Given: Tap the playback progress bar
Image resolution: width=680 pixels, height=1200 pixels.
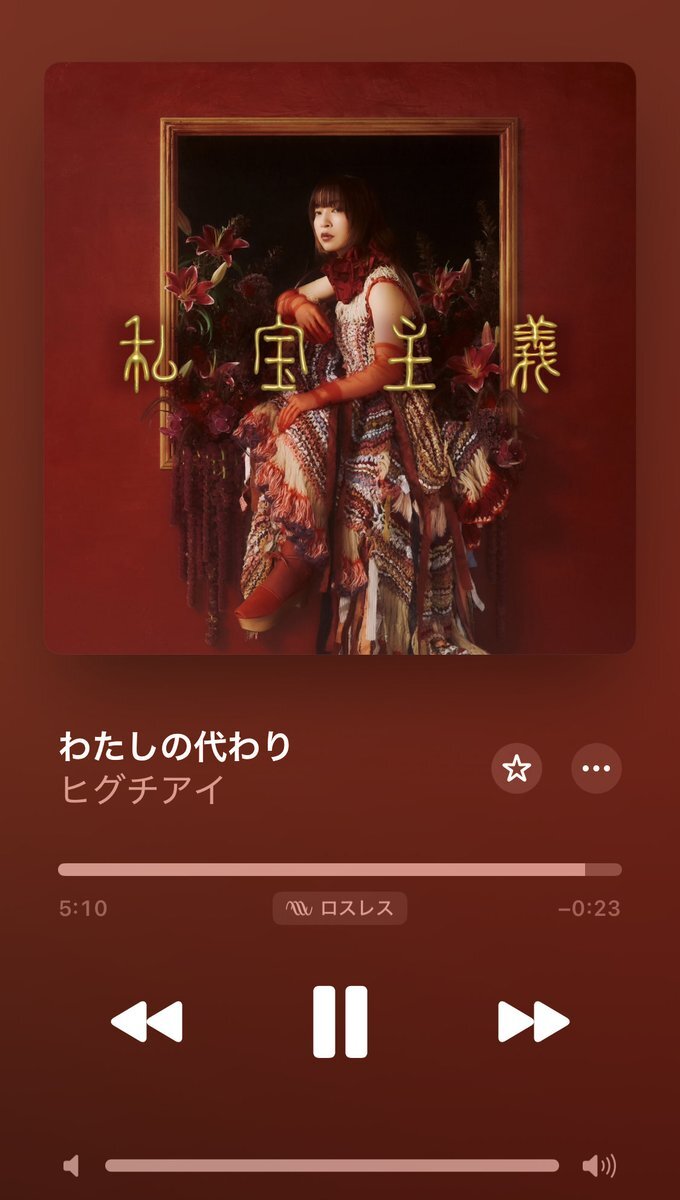Looking at the screenshot, I should click(340, 870).
